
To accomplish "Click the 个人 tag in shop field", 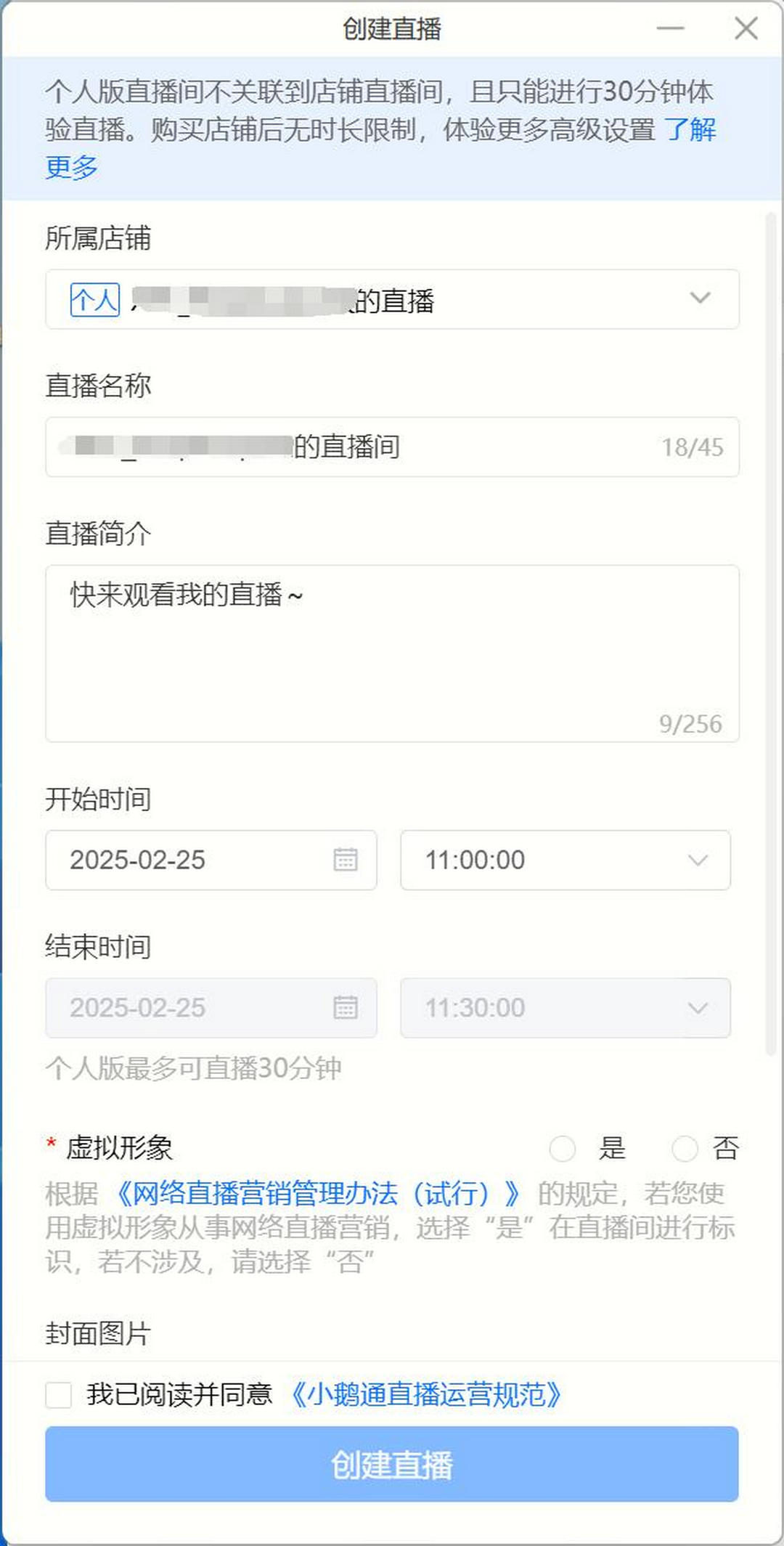I will (x=94, y=298).
